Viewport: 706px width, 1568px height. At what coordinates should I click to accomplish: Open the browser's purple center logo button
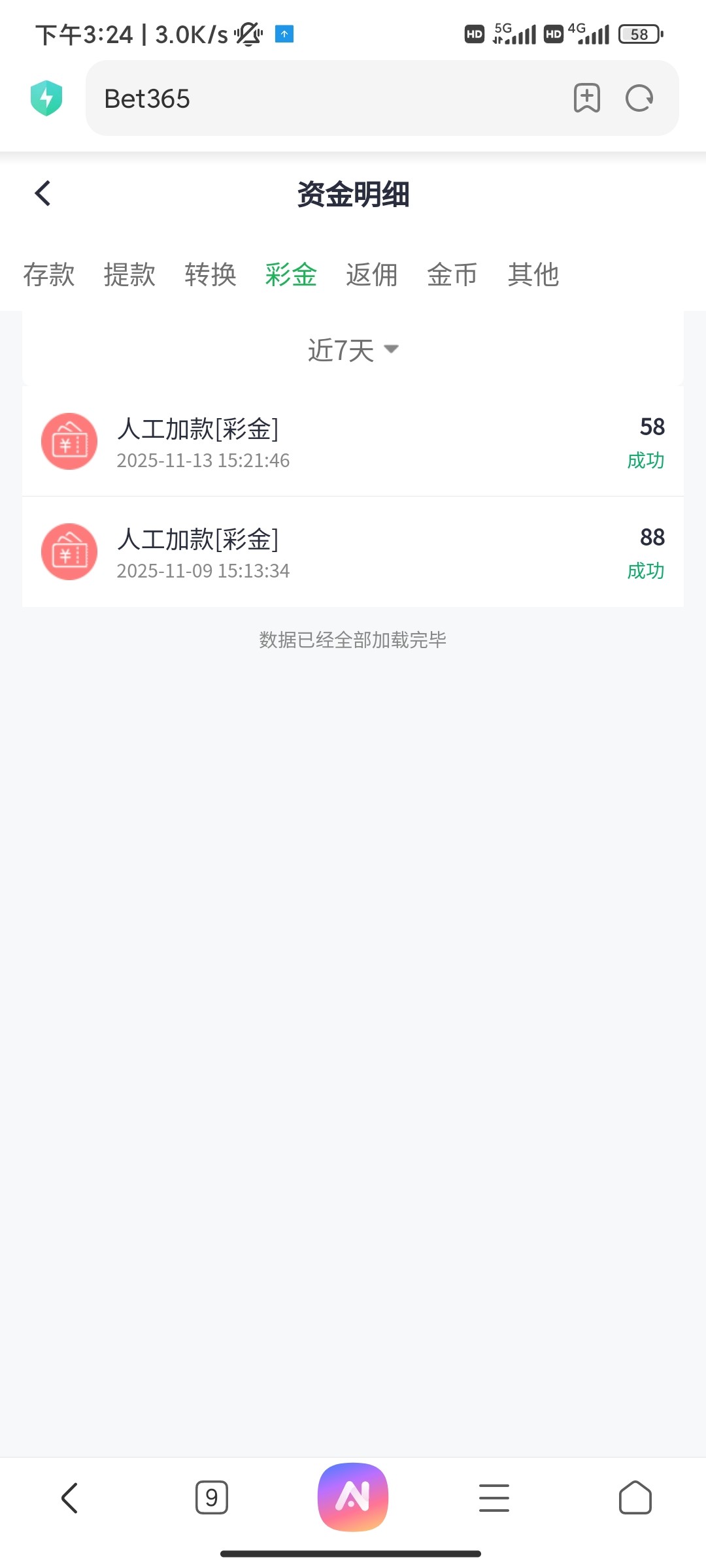[x=353, y=1497]
